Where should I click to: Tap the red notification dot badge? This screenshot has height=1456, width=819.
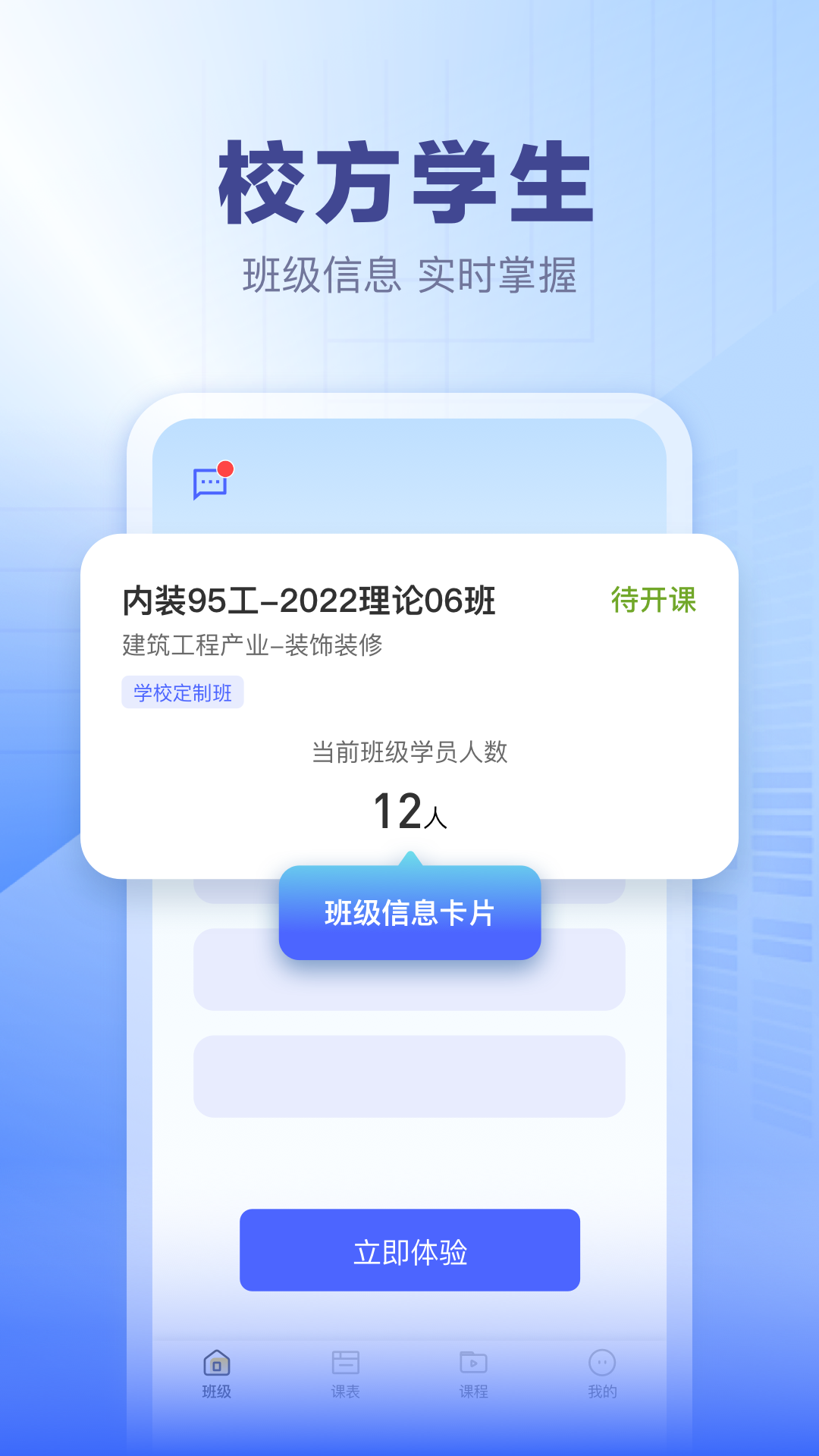coord(225,468)
